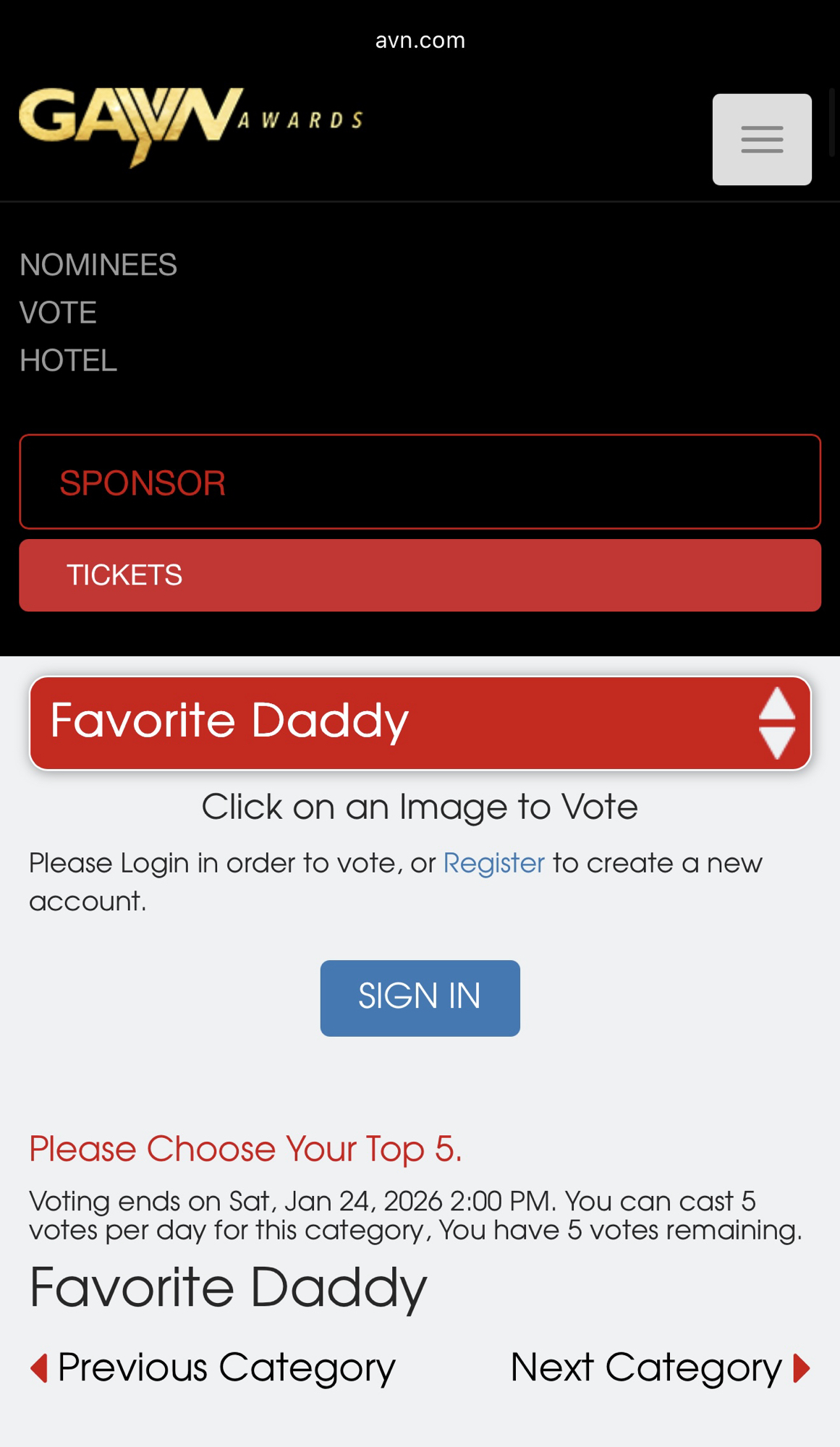The image size is (840, 1447).
Task: Open the Hotel page
Action: 68,361
